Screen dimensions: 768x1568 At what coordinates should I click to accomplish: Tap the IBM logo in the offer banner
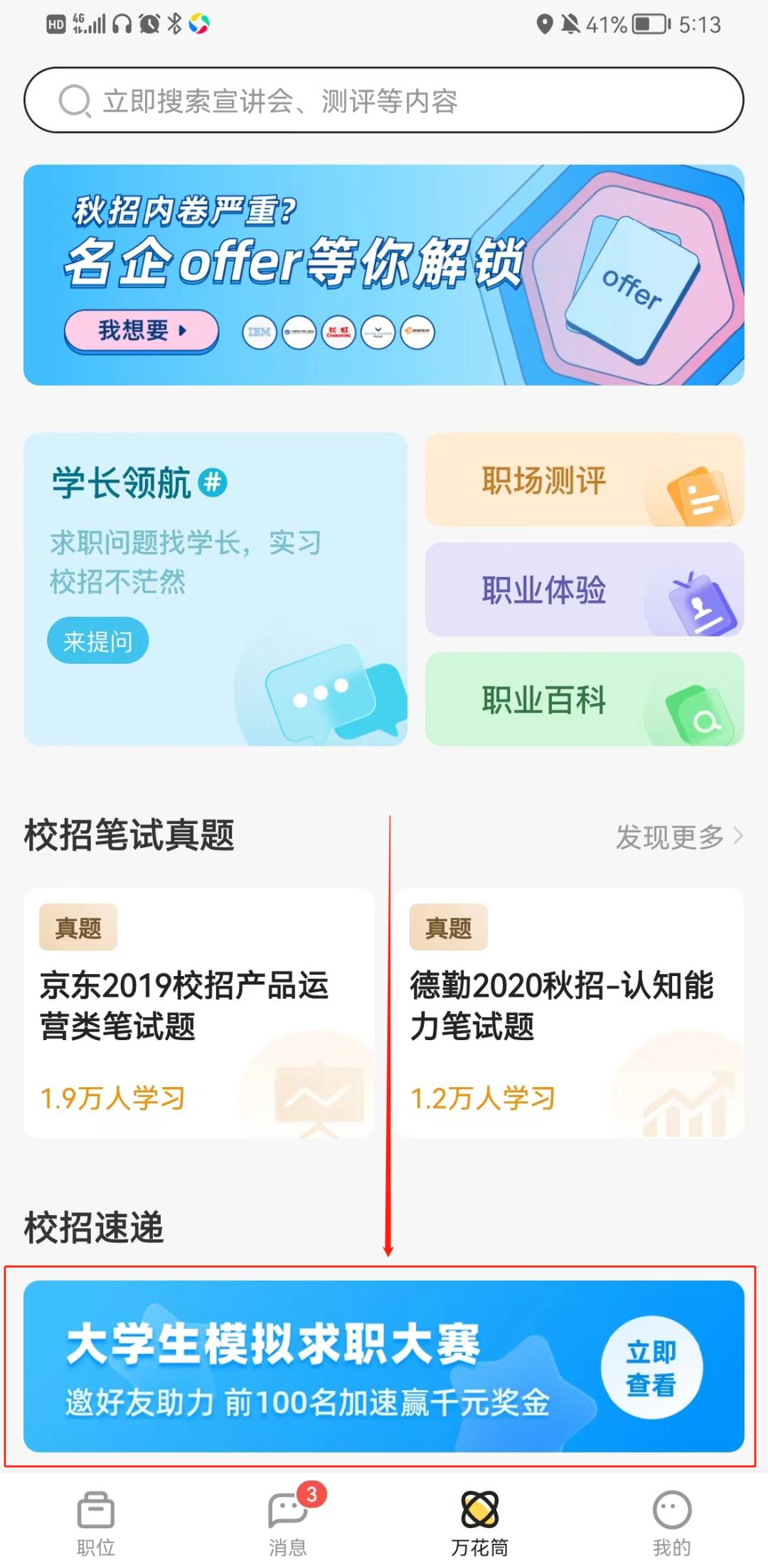[259, 332]
